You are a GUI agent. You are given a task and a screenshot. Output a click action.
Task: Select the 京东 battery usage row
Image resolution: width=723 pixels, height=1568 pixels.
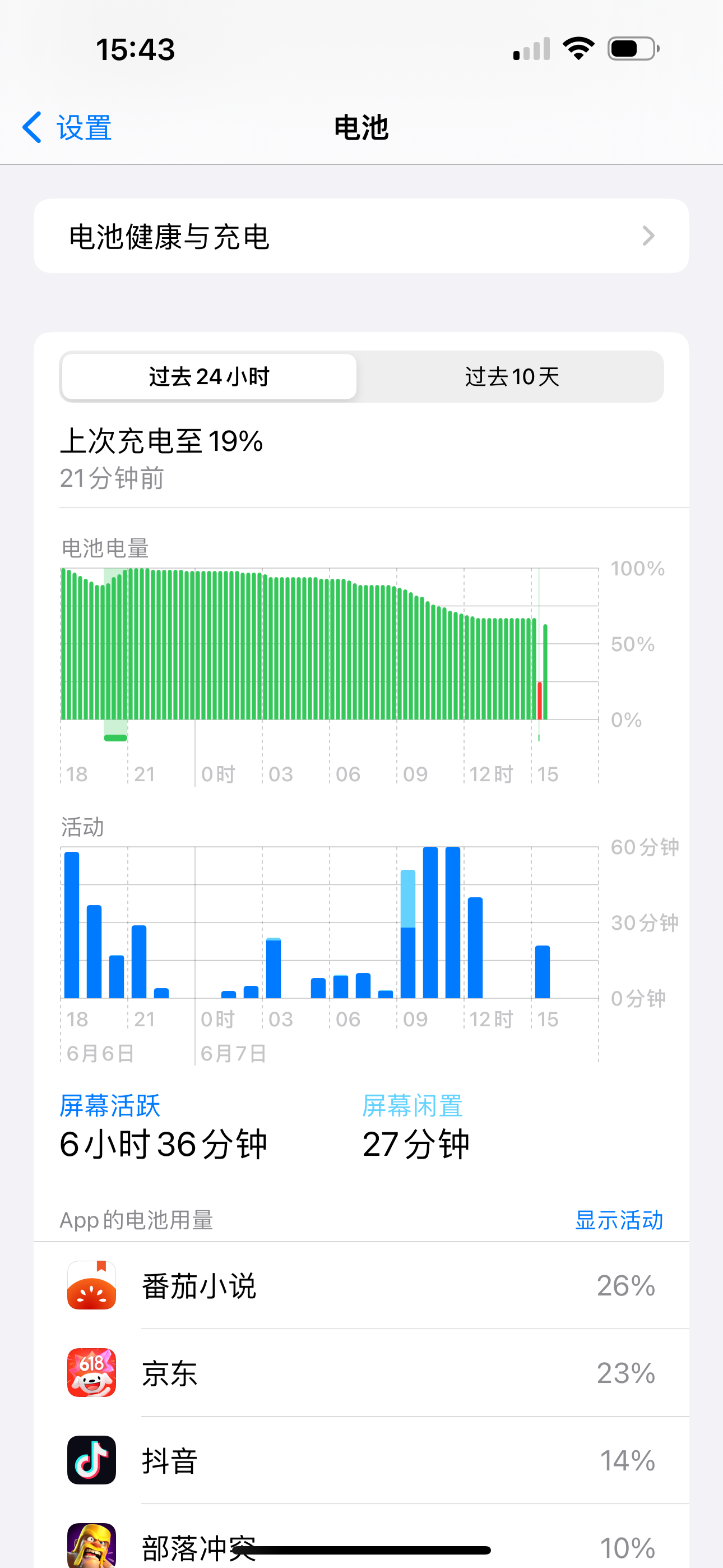point(361,1373)
